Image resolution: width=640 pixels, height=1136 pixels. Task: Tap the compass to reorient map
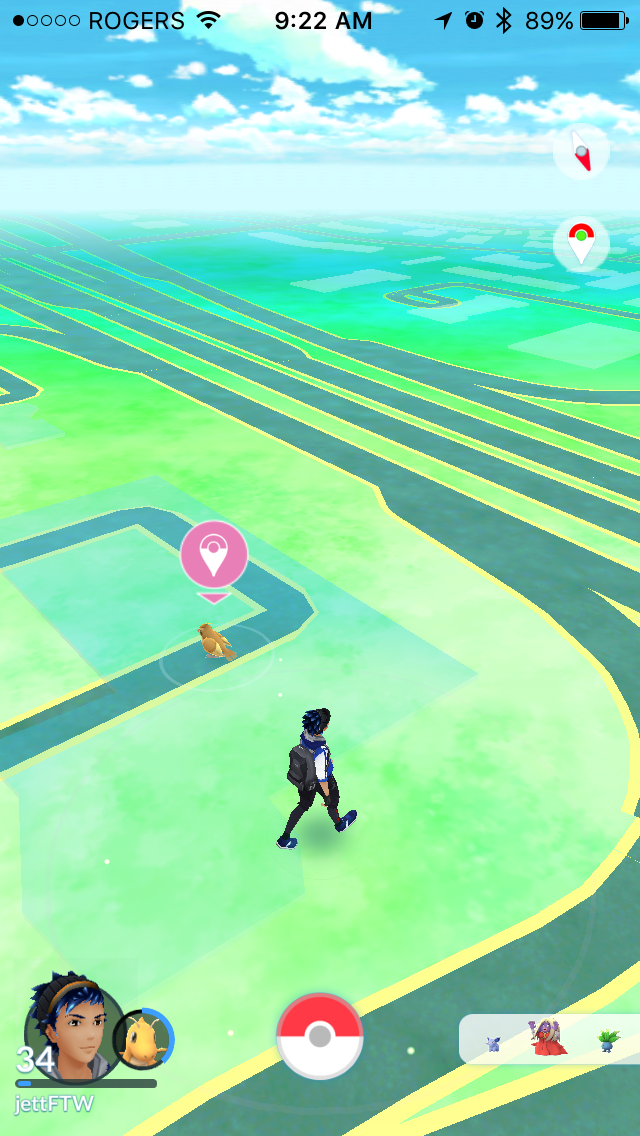tap(581, 152)
